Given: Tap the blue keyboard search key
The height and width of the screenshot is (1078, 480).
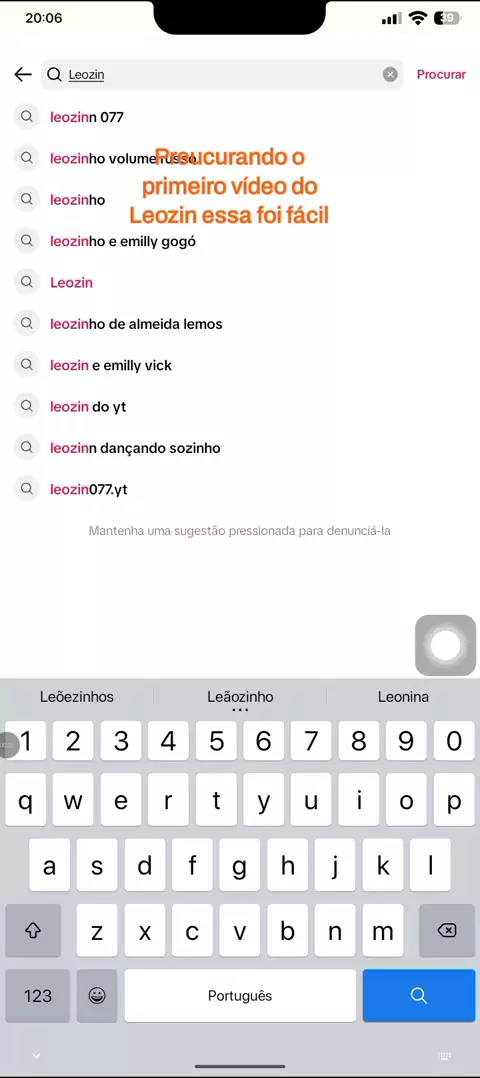Looking at the screenshot, I should point(419,996).
